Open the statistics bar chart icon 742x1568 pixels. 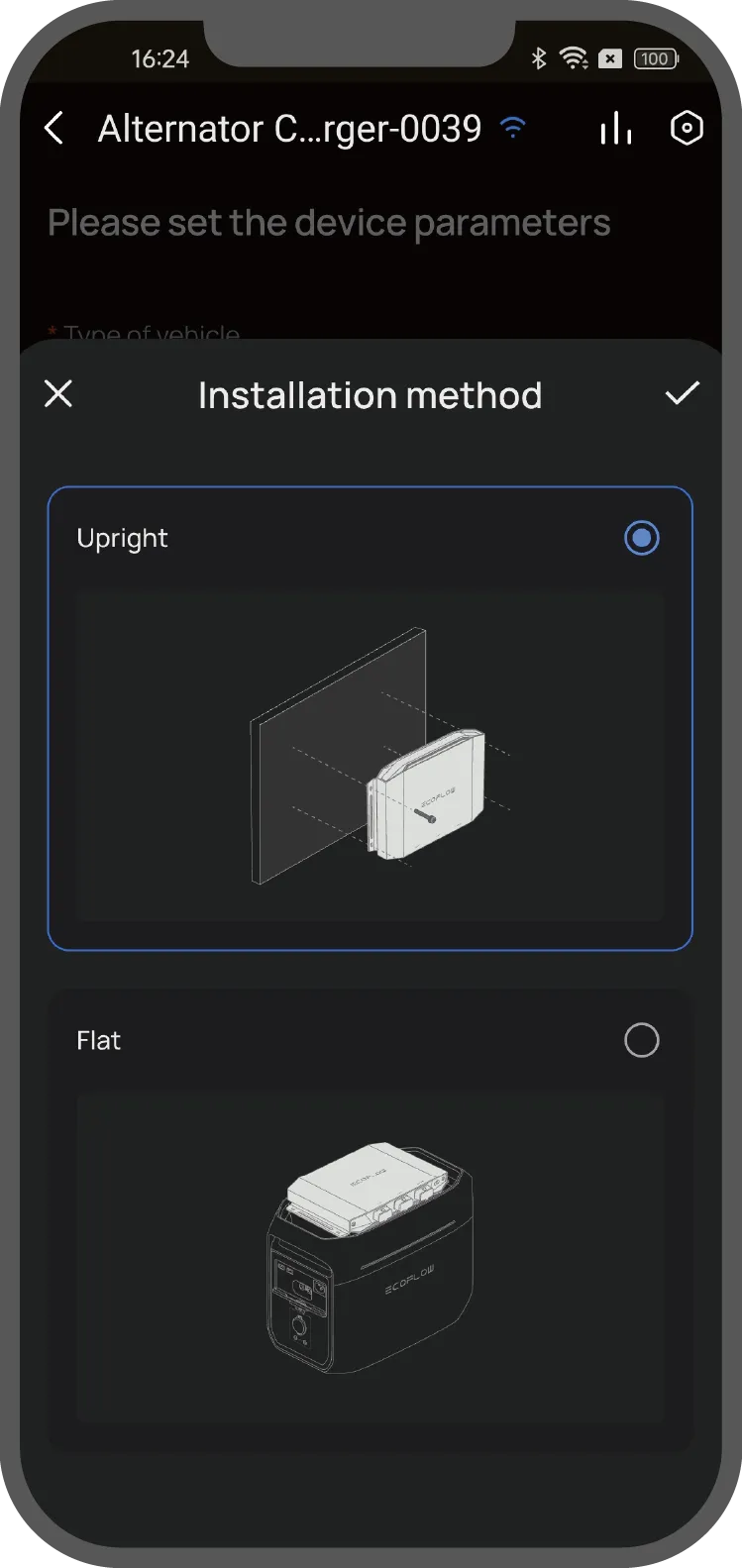coord(615,129)
